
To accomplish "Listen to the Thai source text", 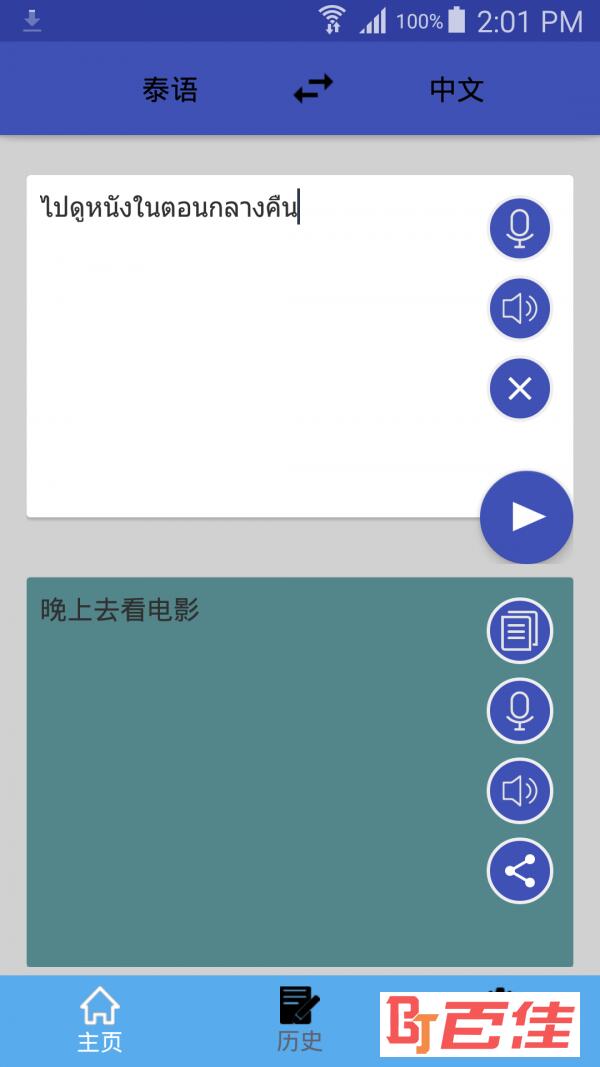I will [519, 309].
